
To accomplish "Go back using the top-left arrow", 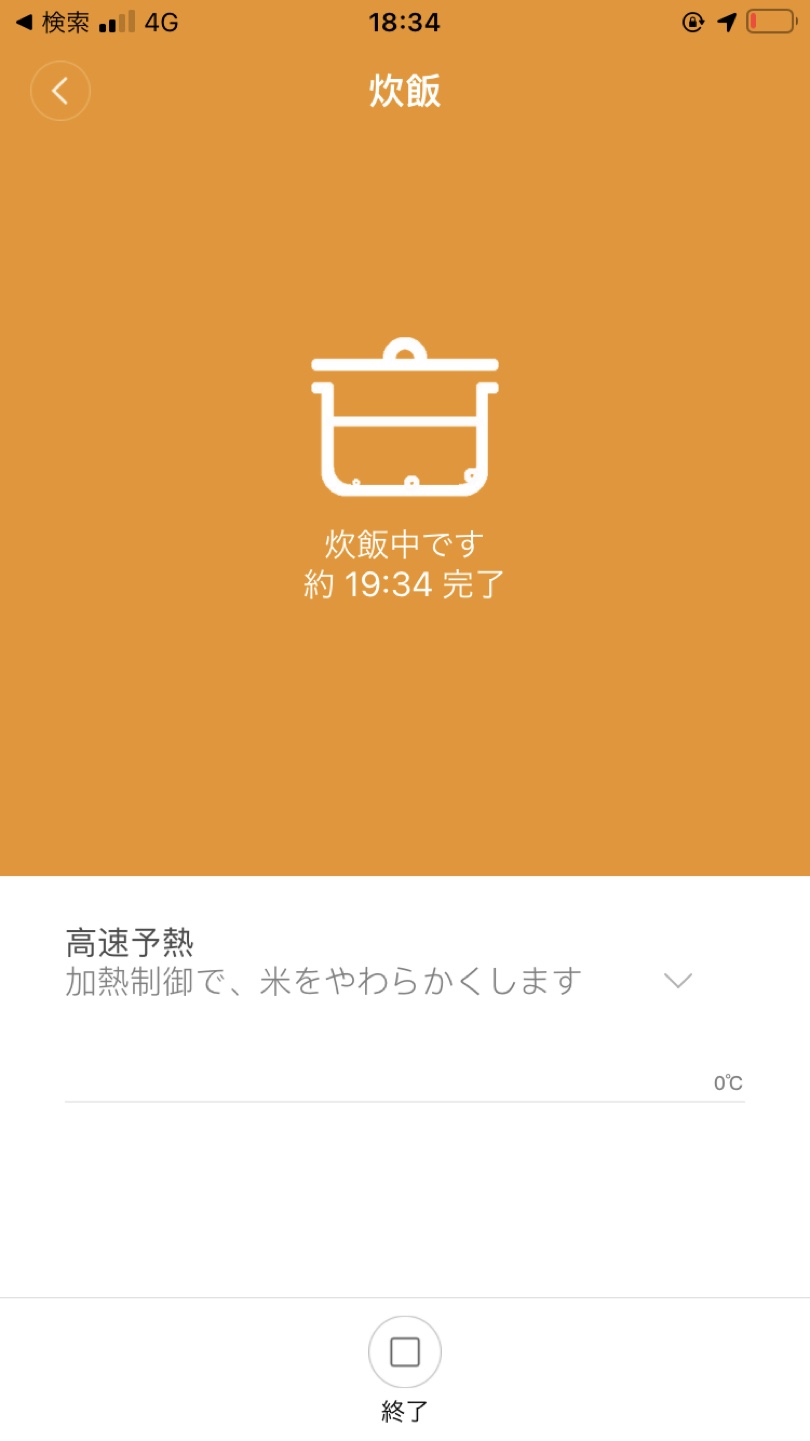I will point(60,91).
